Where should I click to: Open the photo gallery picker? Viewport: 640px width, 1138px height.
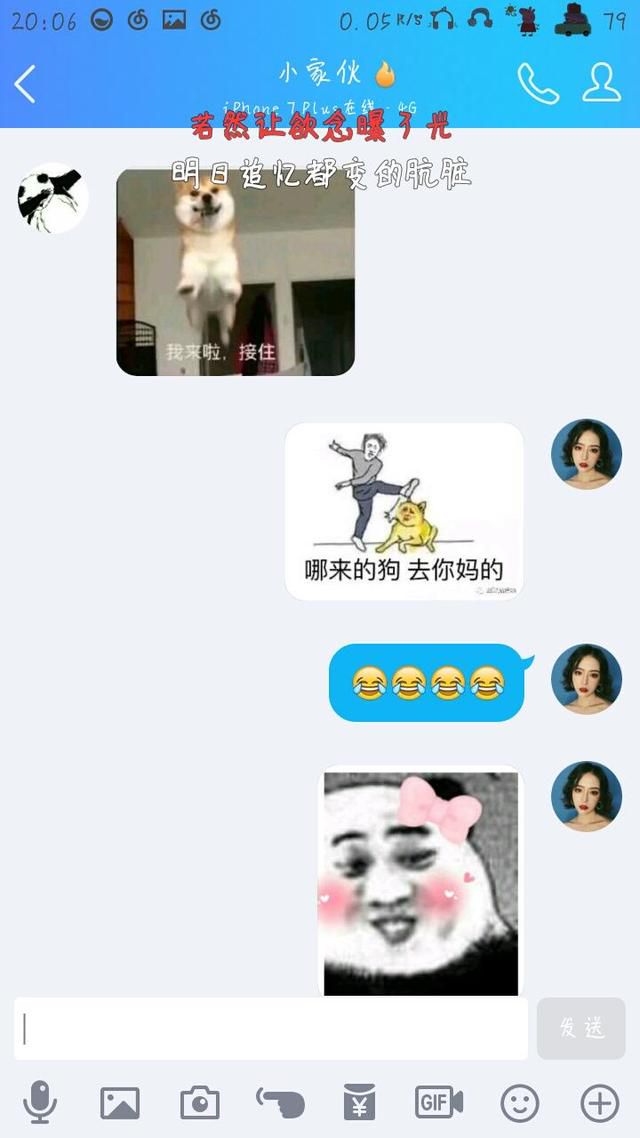click(x=120, y=1103)
